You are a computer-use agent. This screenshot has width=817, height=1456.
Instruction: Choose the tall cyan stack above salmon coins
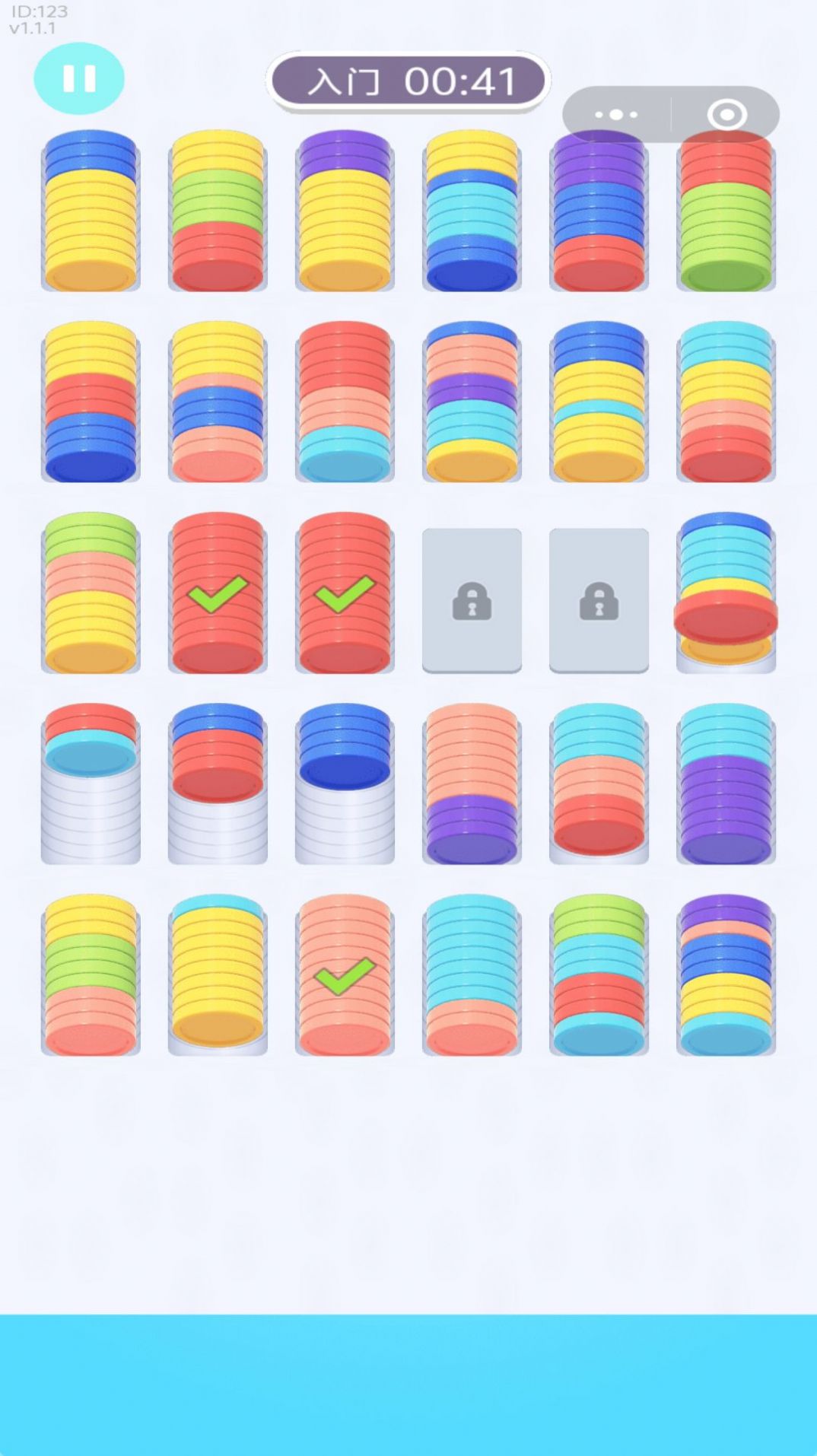click(x=472, y=975)
